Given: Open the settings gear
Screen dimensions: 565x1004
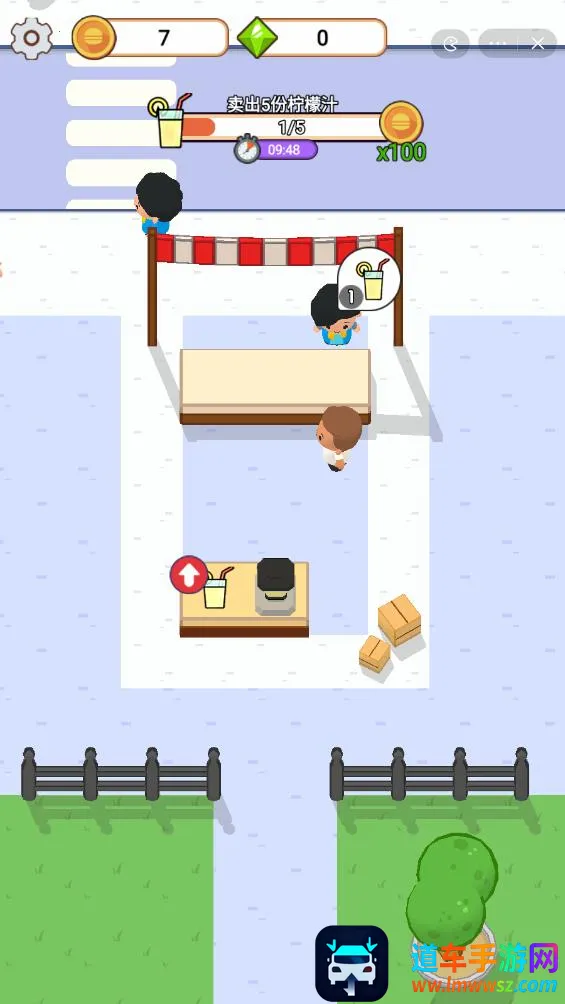Looking at the screenshot, I should pos(31,38).
